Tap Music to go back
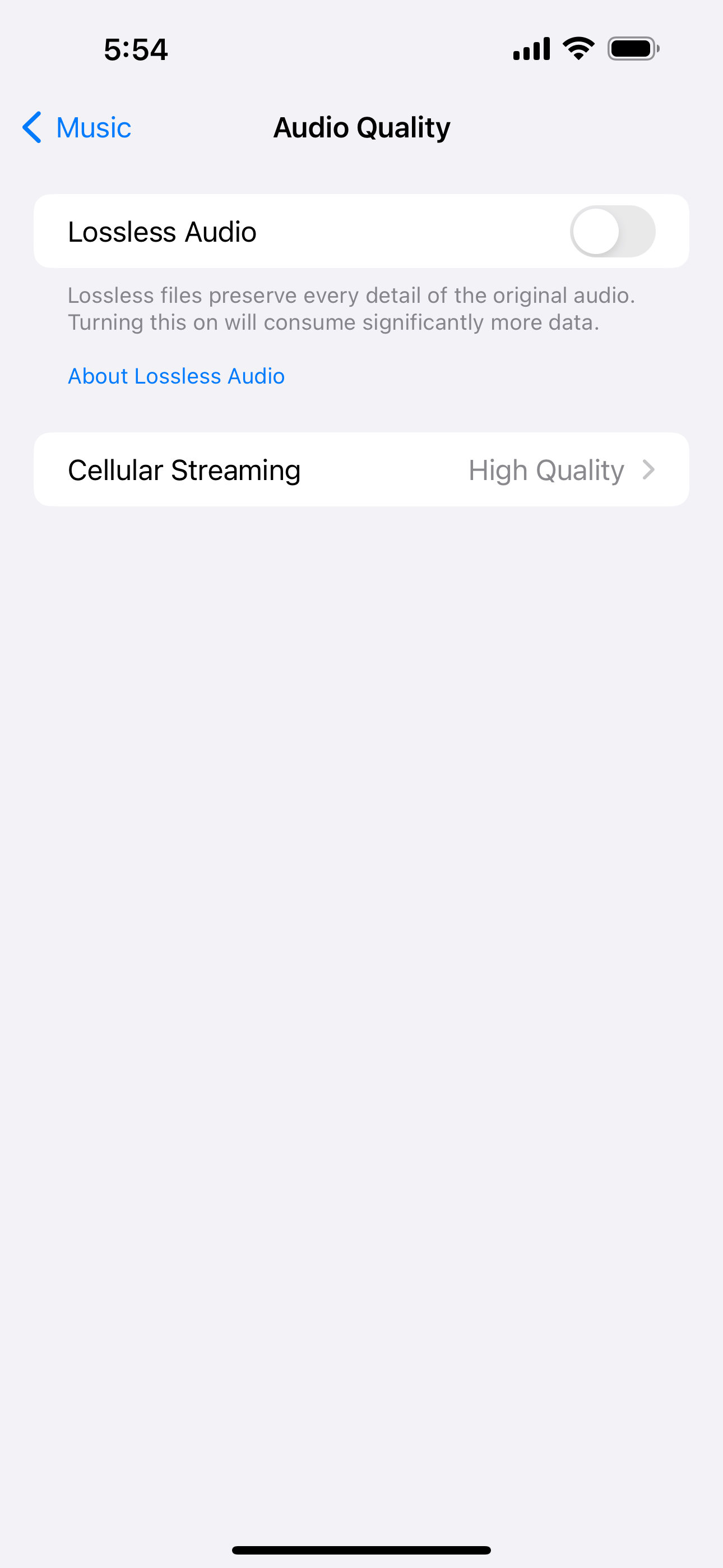Viewport: 723px width, 1568px height. [92, 128]
